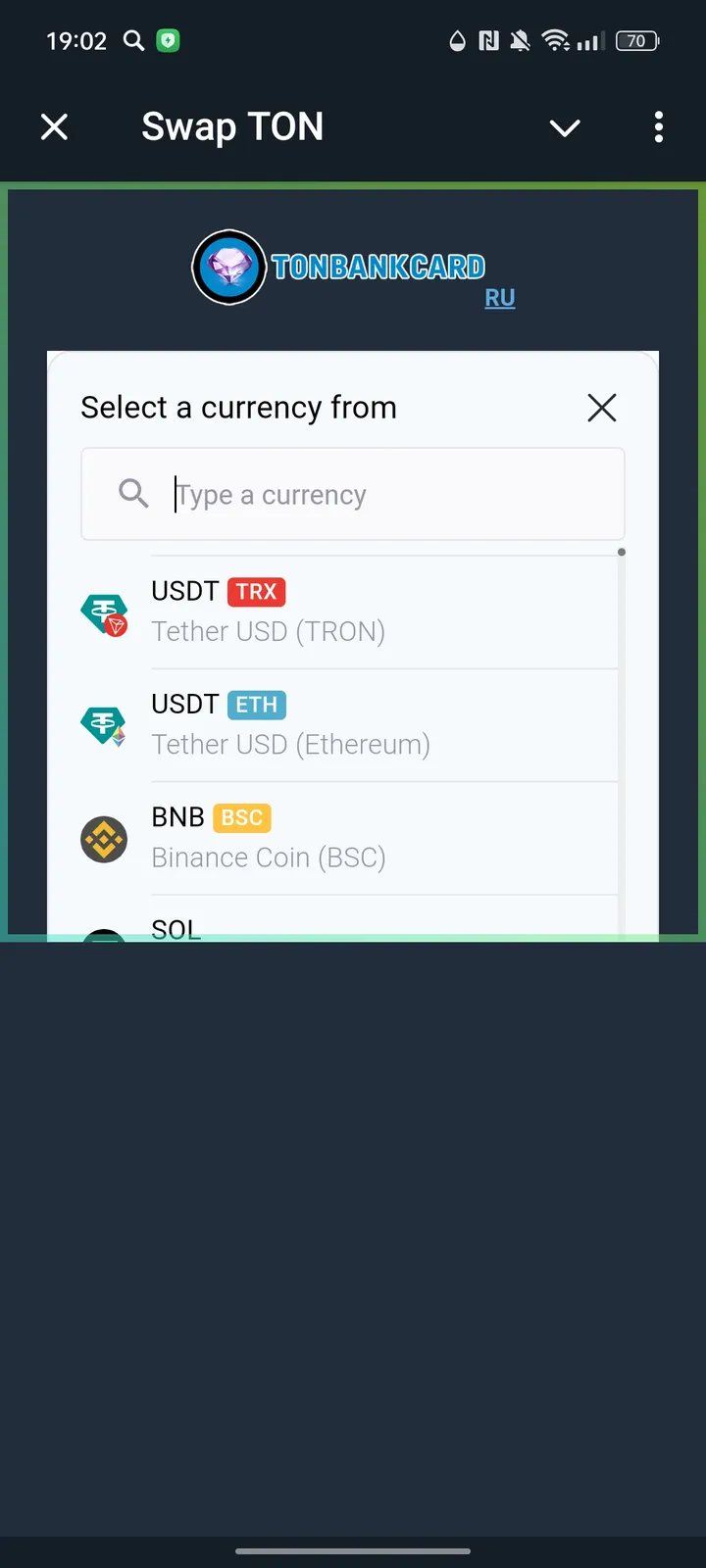This screenshot has height=1568, width=706.
Task: Collapse the bot options with the down arrow
Action: 565,127
